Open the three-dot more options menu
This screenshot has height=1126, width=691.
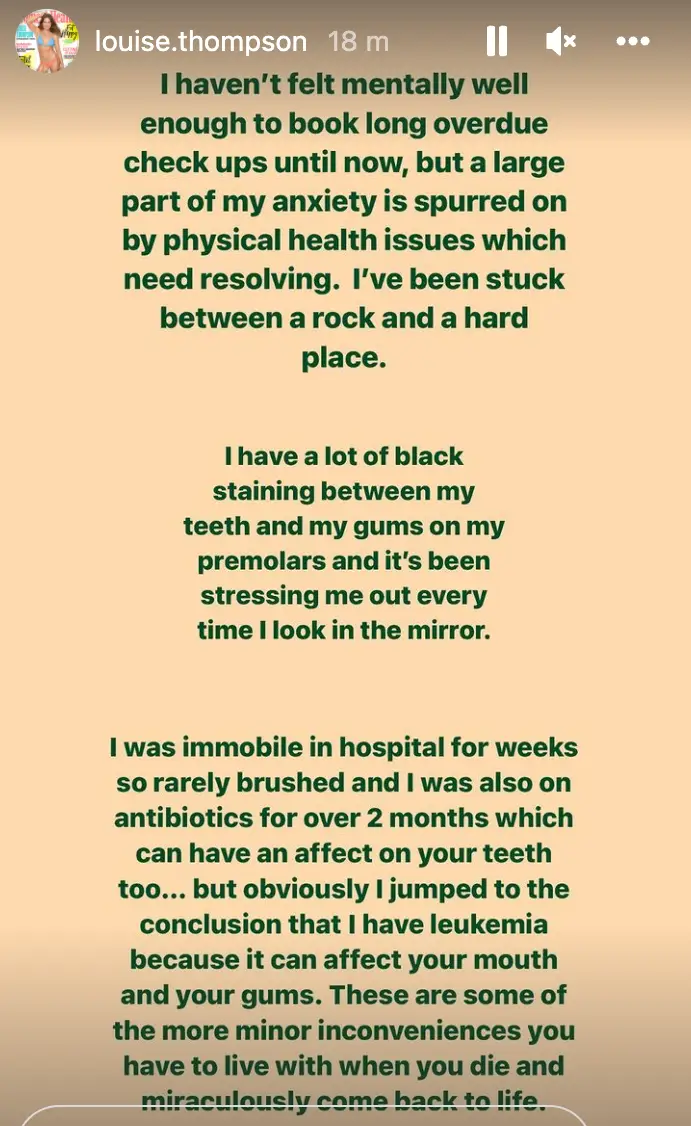(x=633, y=41)
